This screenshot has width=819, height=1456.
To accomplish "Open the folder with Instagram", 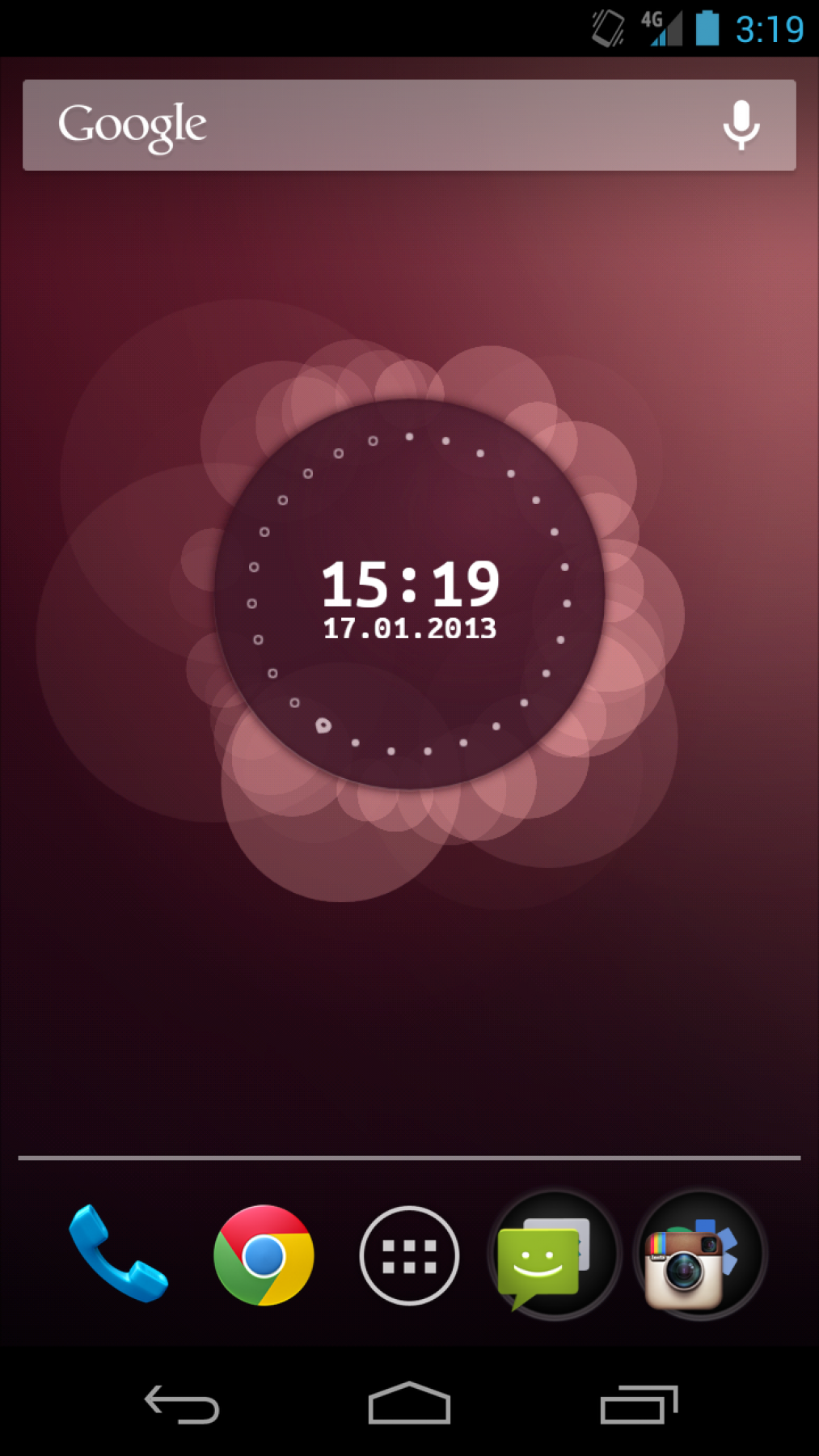I will (x=700, y=1255).
